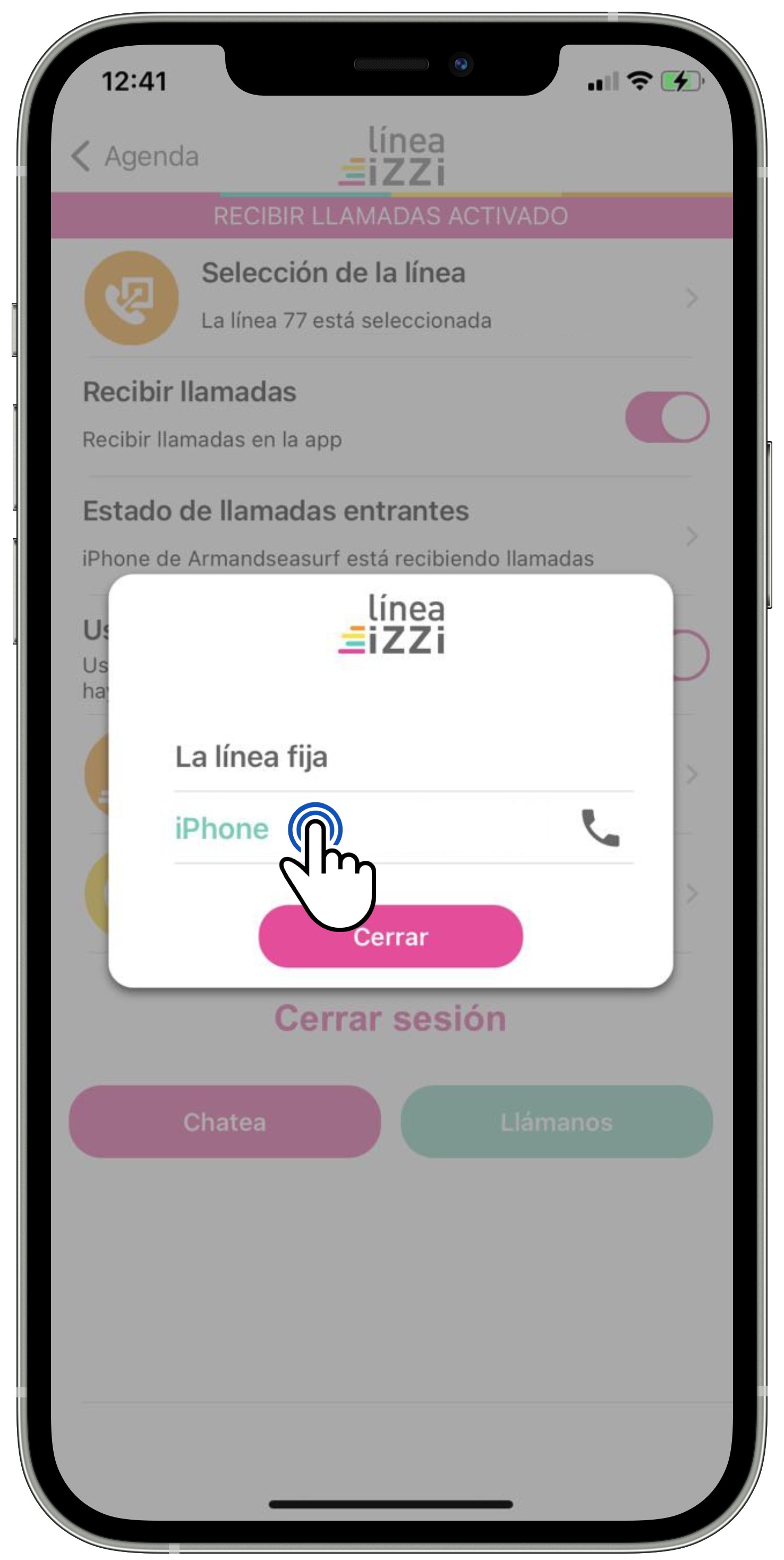Select La línea fija option
This screenshot has height=1560, width=784.
tap(251, 757)
